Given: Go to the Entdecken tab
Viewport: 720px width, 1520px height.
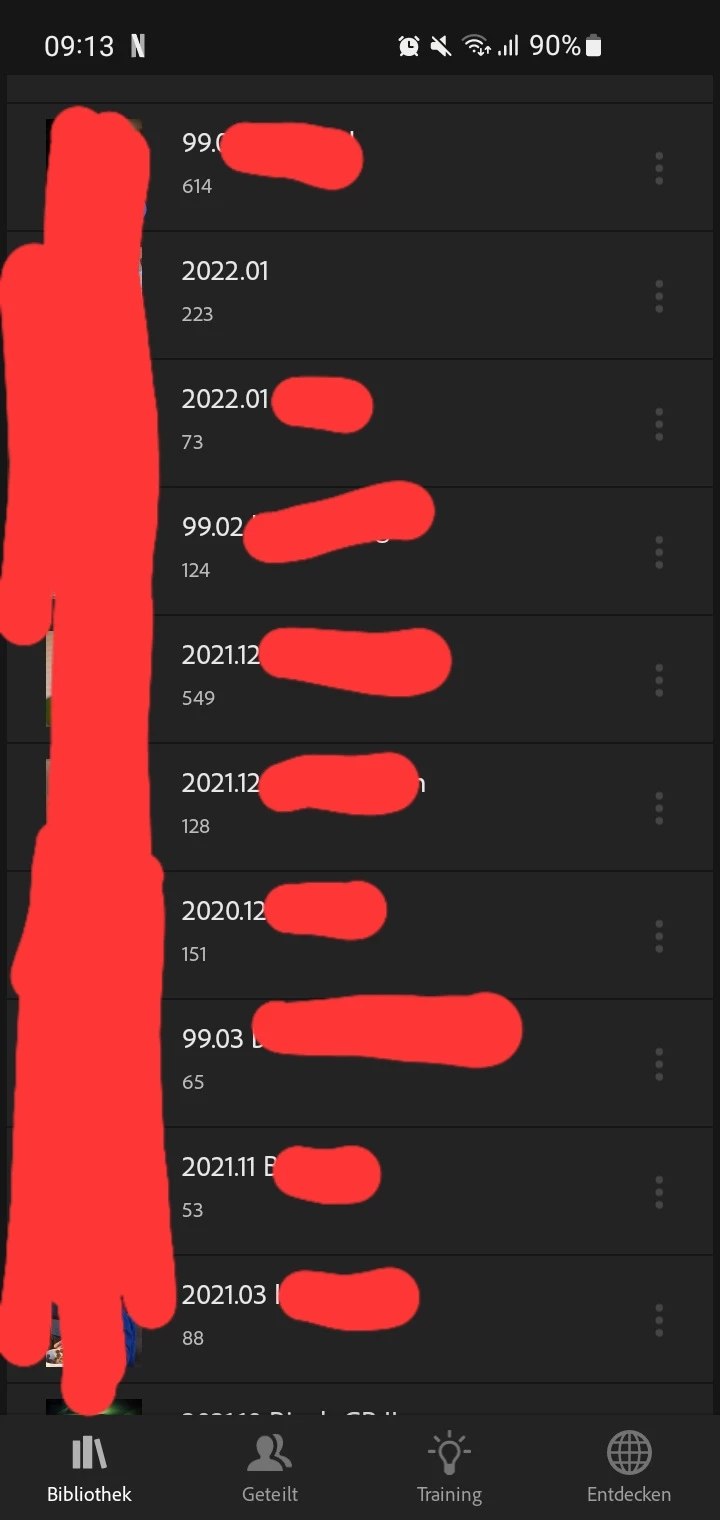Looking at the screenshot, I should [x=629, y=1467].
